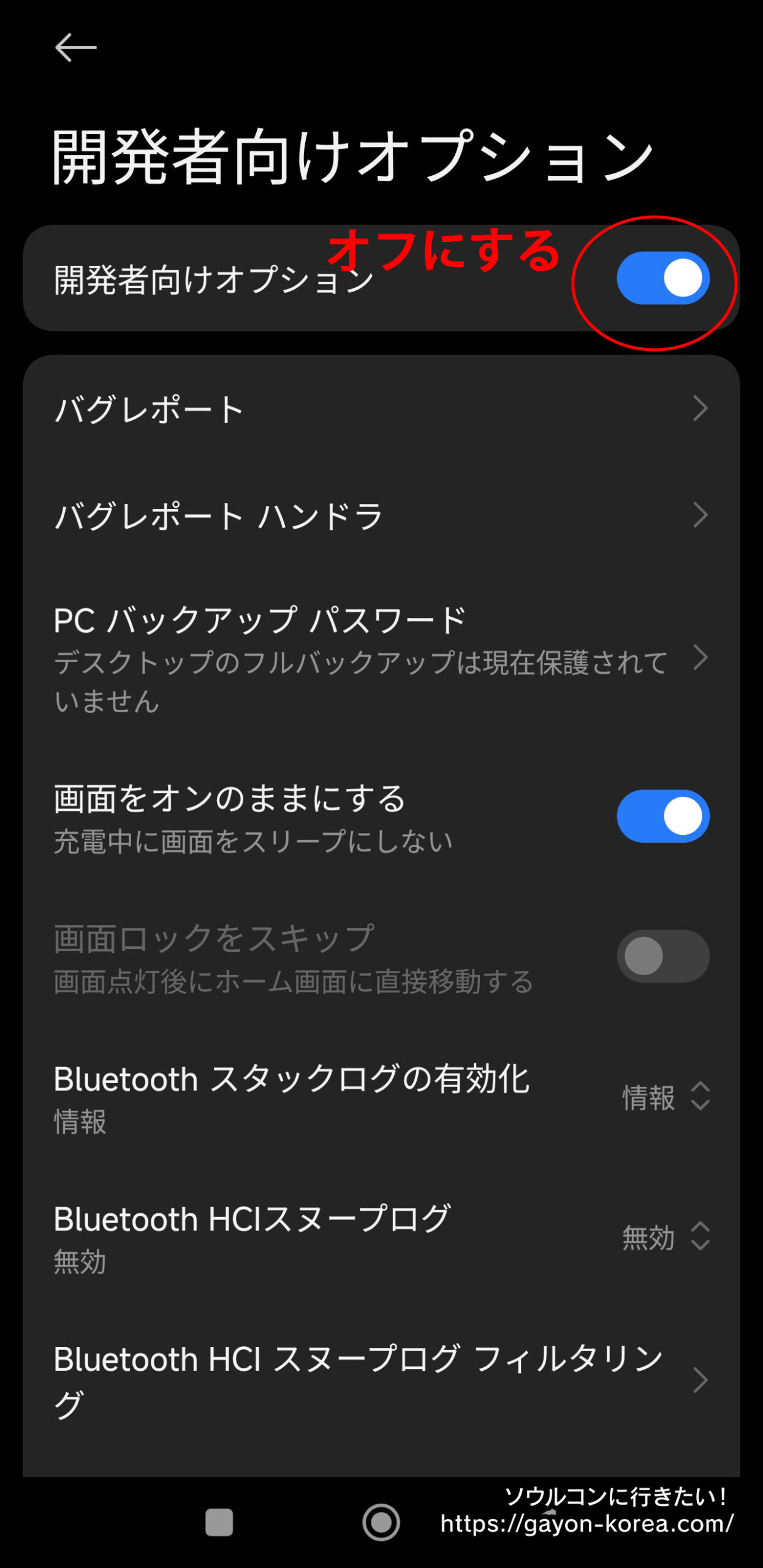Tap the chevron next to バグレポート

[x=702, y=409]
